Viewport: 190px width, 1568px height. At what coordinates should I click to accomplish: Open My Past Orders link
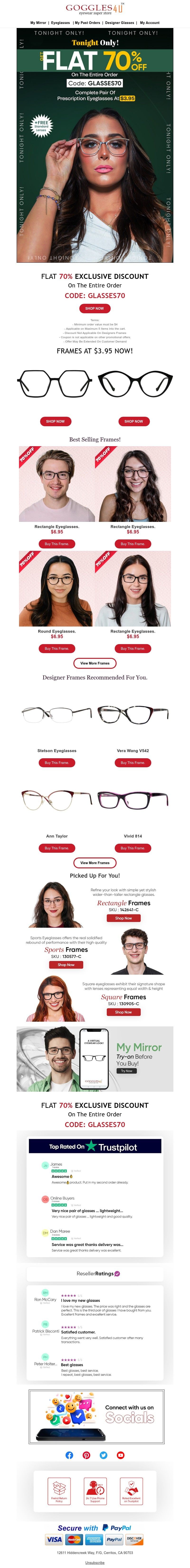88,23
